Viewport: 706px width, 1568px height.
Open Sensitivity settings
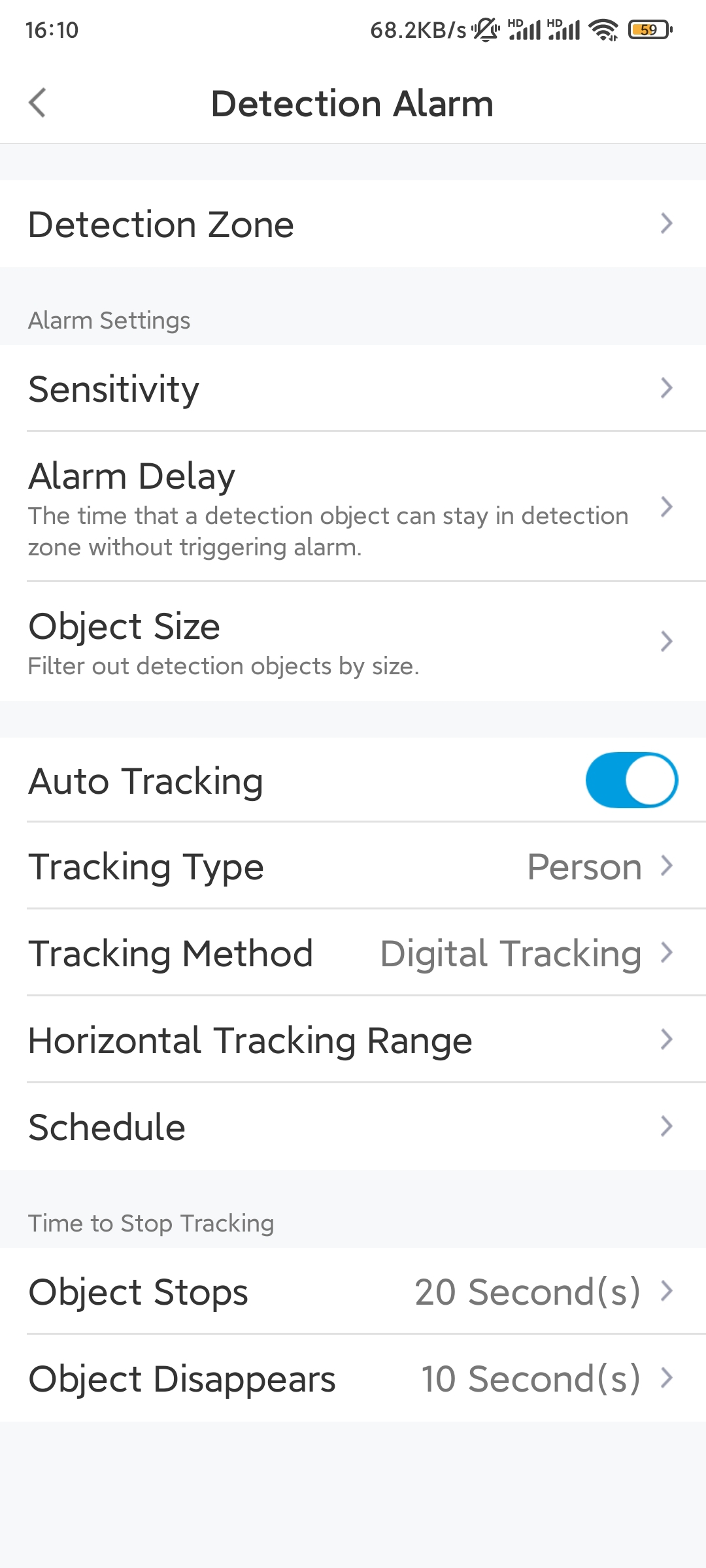[x=353, y=388]
